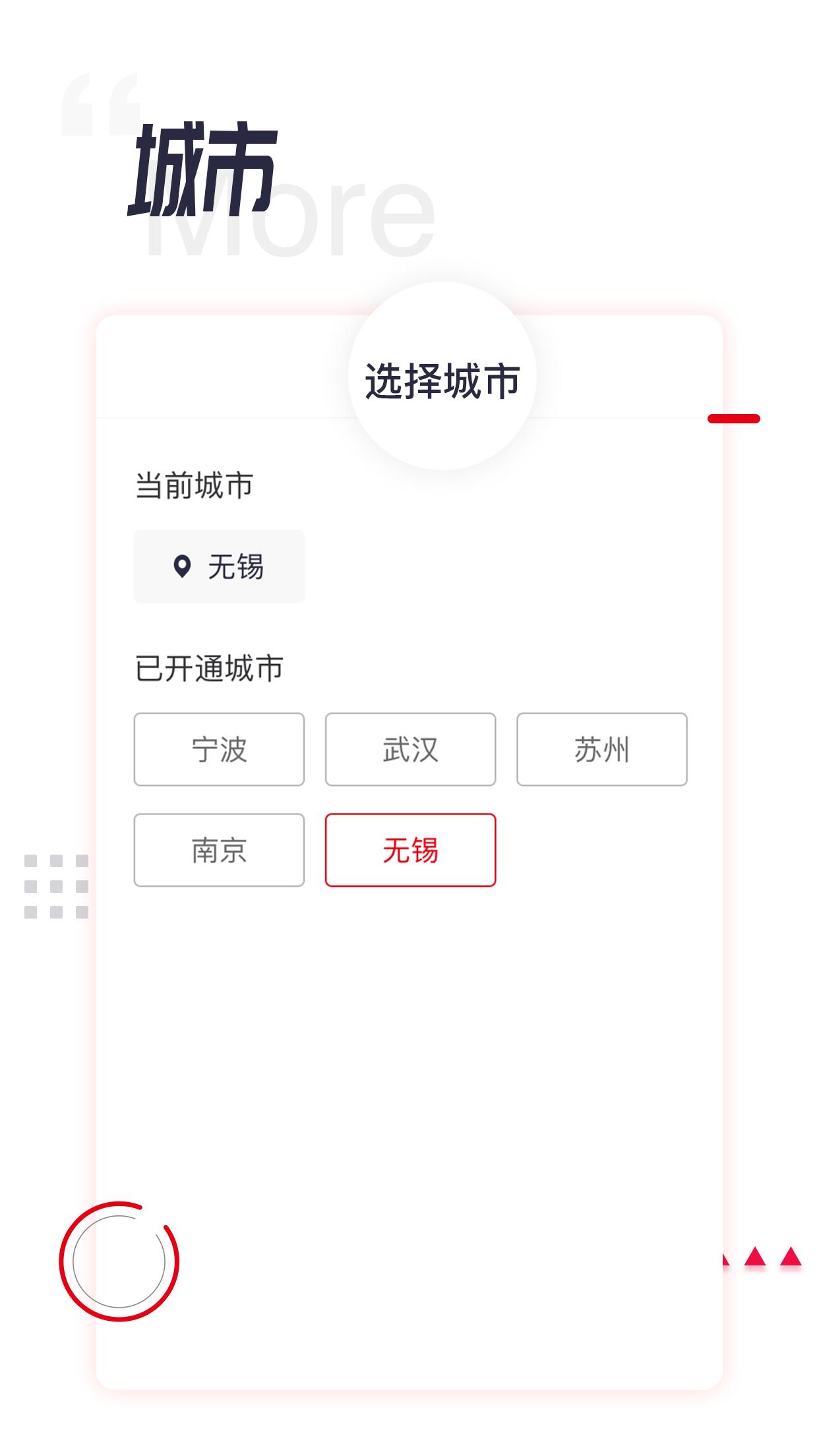Select 武汉 from opened cities
The image size is (819, 1456).
coord(410,749)
